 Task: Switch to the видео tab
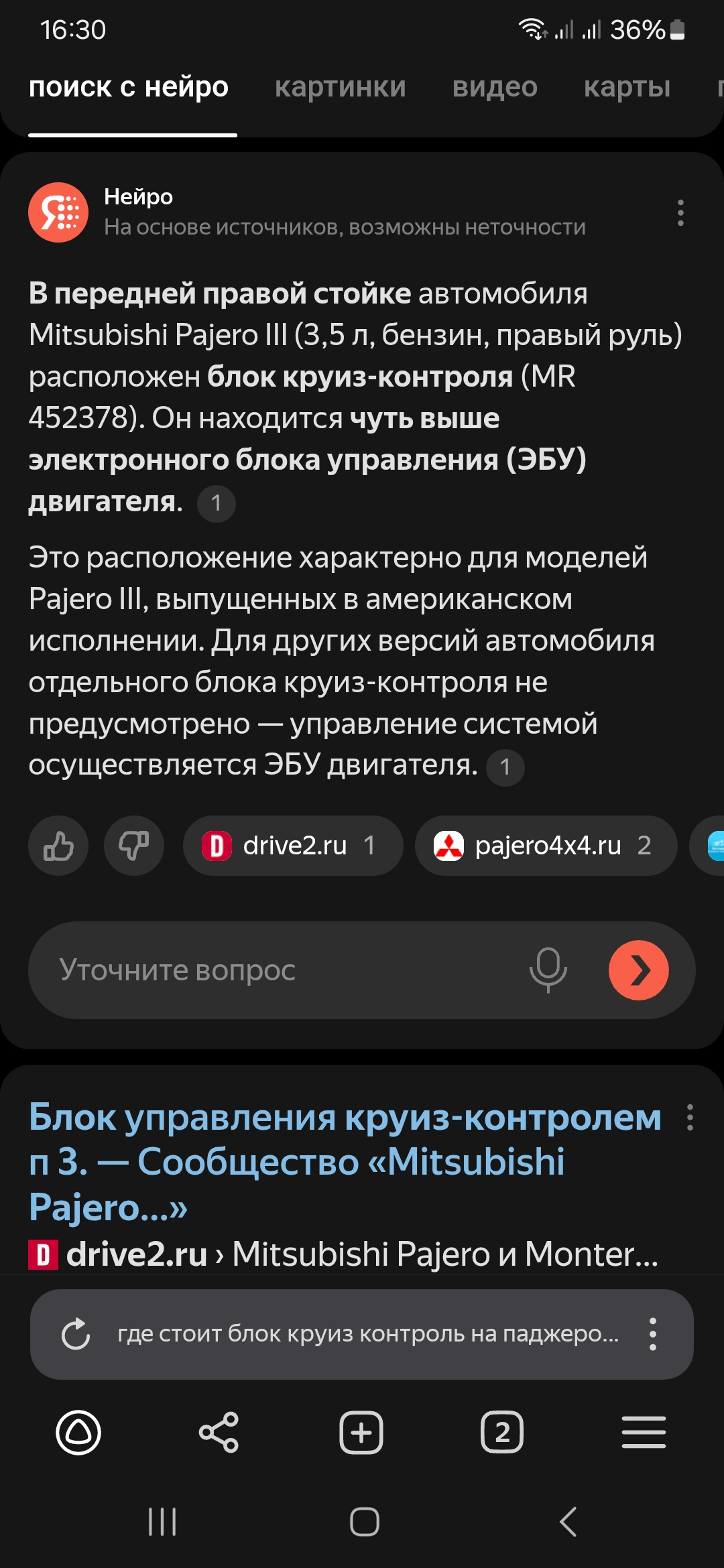tap(495, 88)
